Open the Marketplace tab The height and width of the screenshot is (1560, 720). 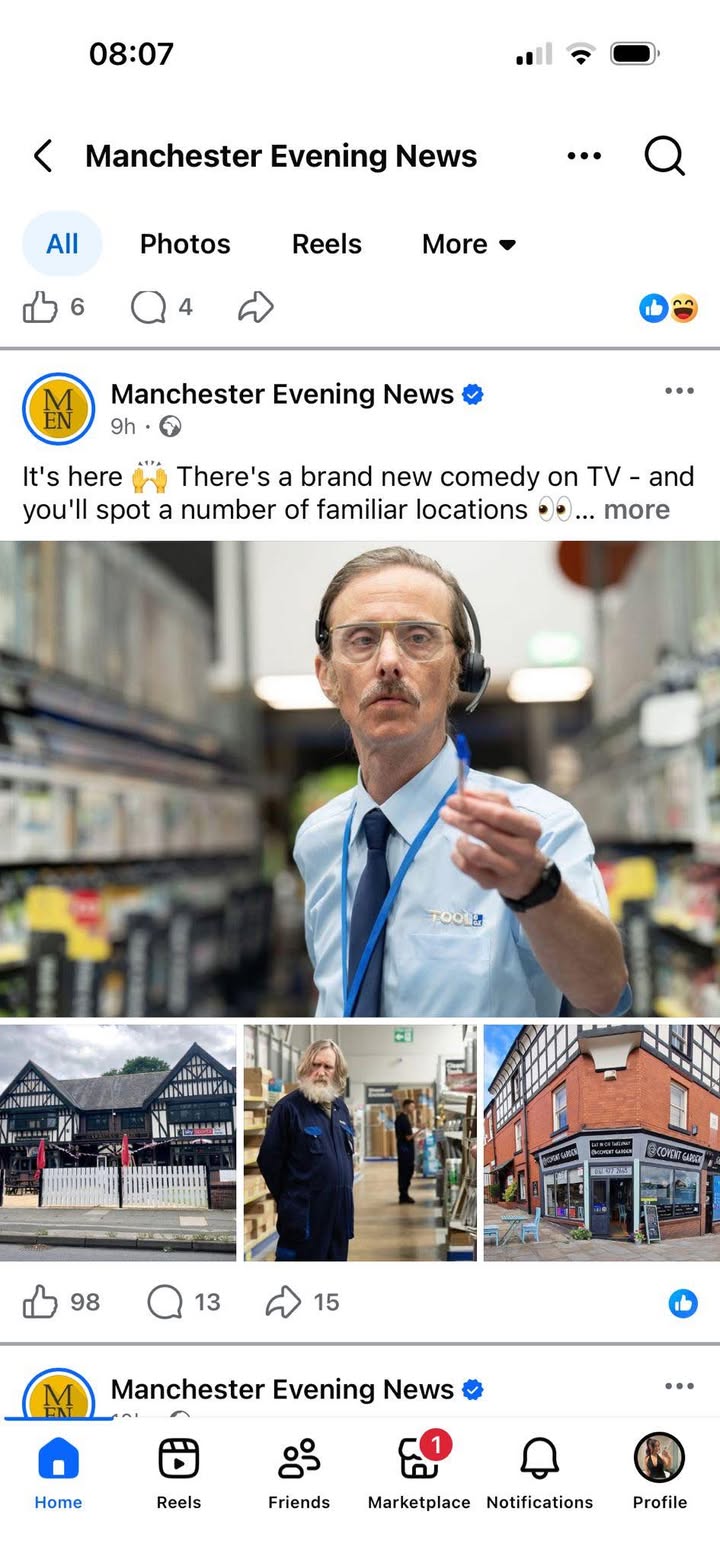[418, 1472]
